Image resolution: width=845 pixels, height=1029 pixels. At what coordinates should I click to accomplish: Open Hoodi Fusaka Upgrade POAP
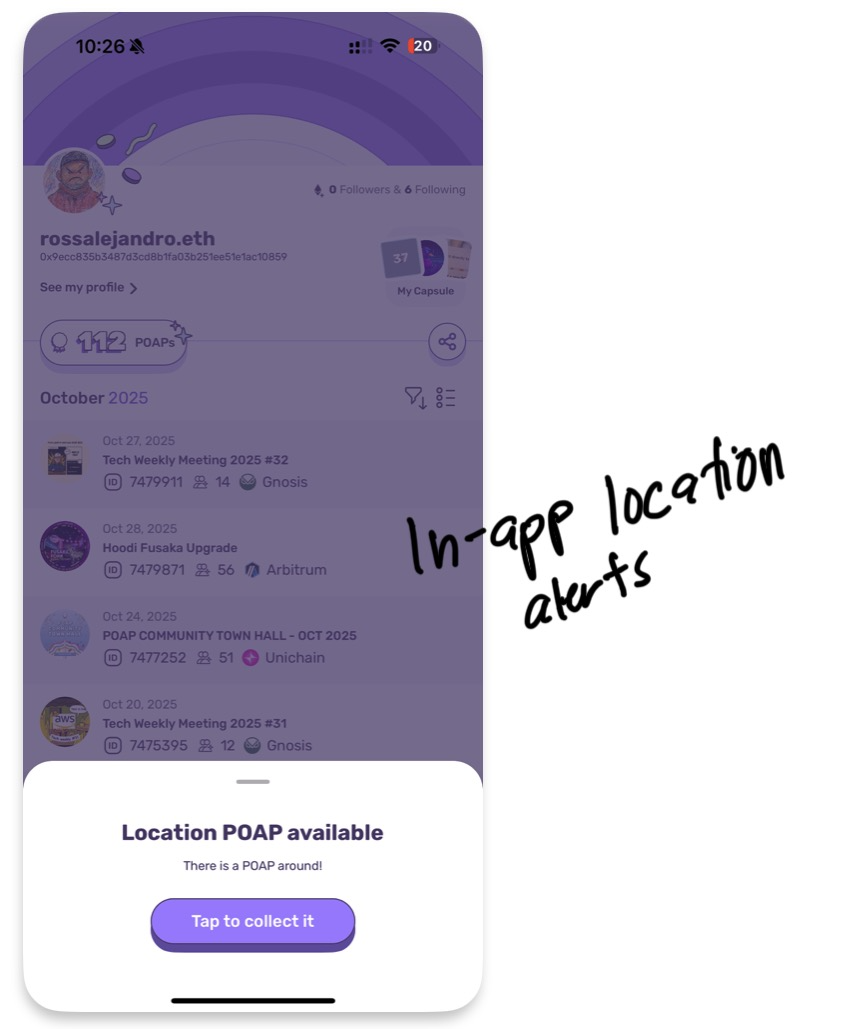tap(170, 548)
